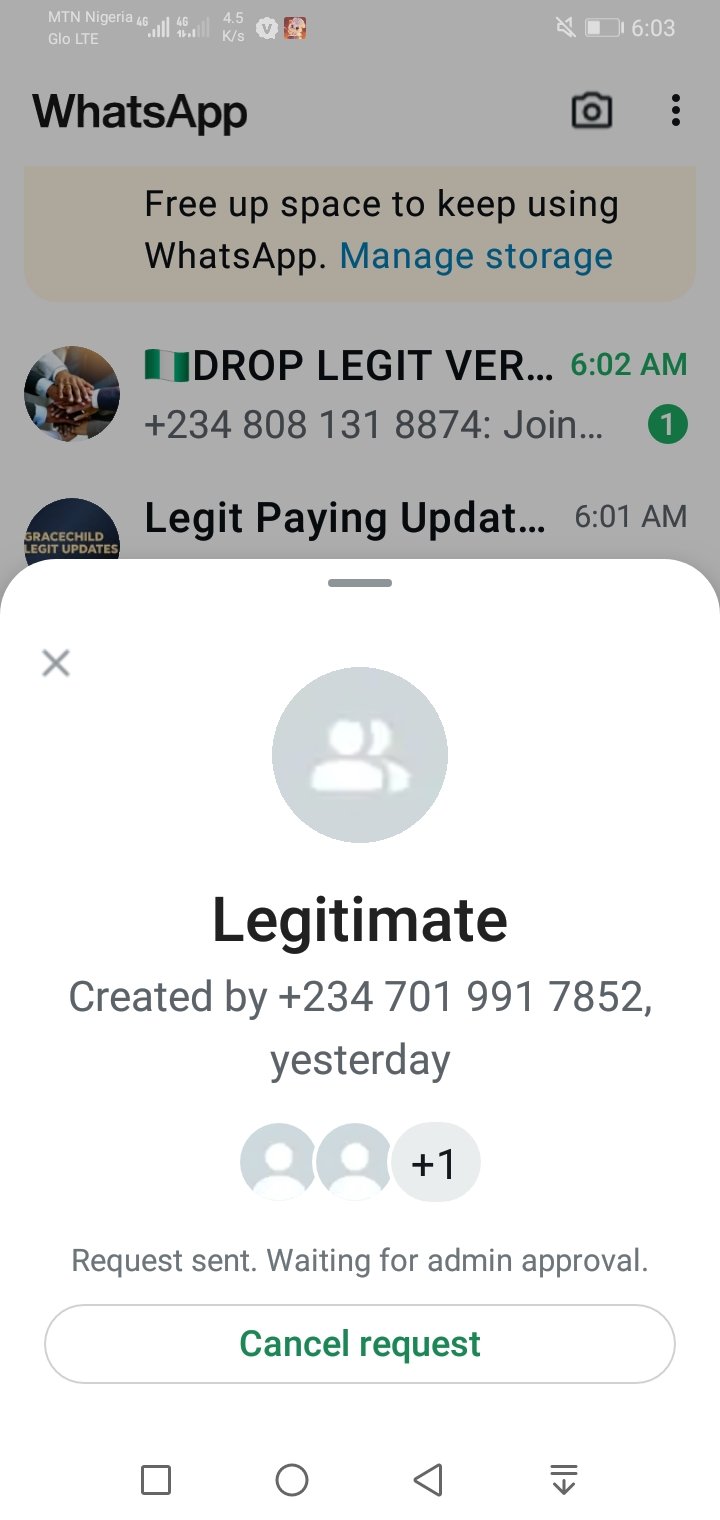Tap the Manage storage link

(x=476, y=256)
